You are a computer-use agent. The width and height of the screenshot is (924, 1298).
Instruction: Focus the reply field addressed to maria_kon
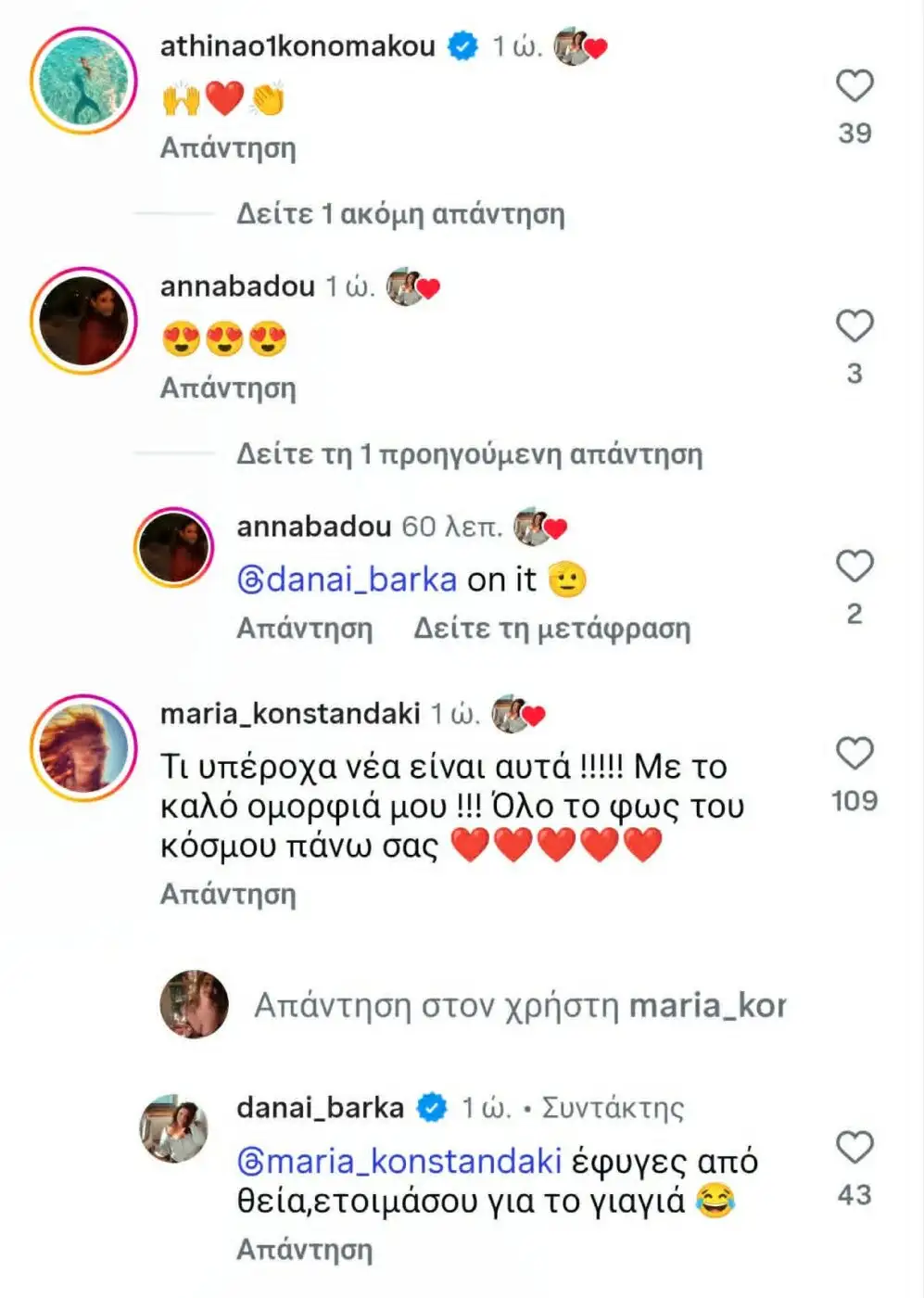click(520, 1006)
